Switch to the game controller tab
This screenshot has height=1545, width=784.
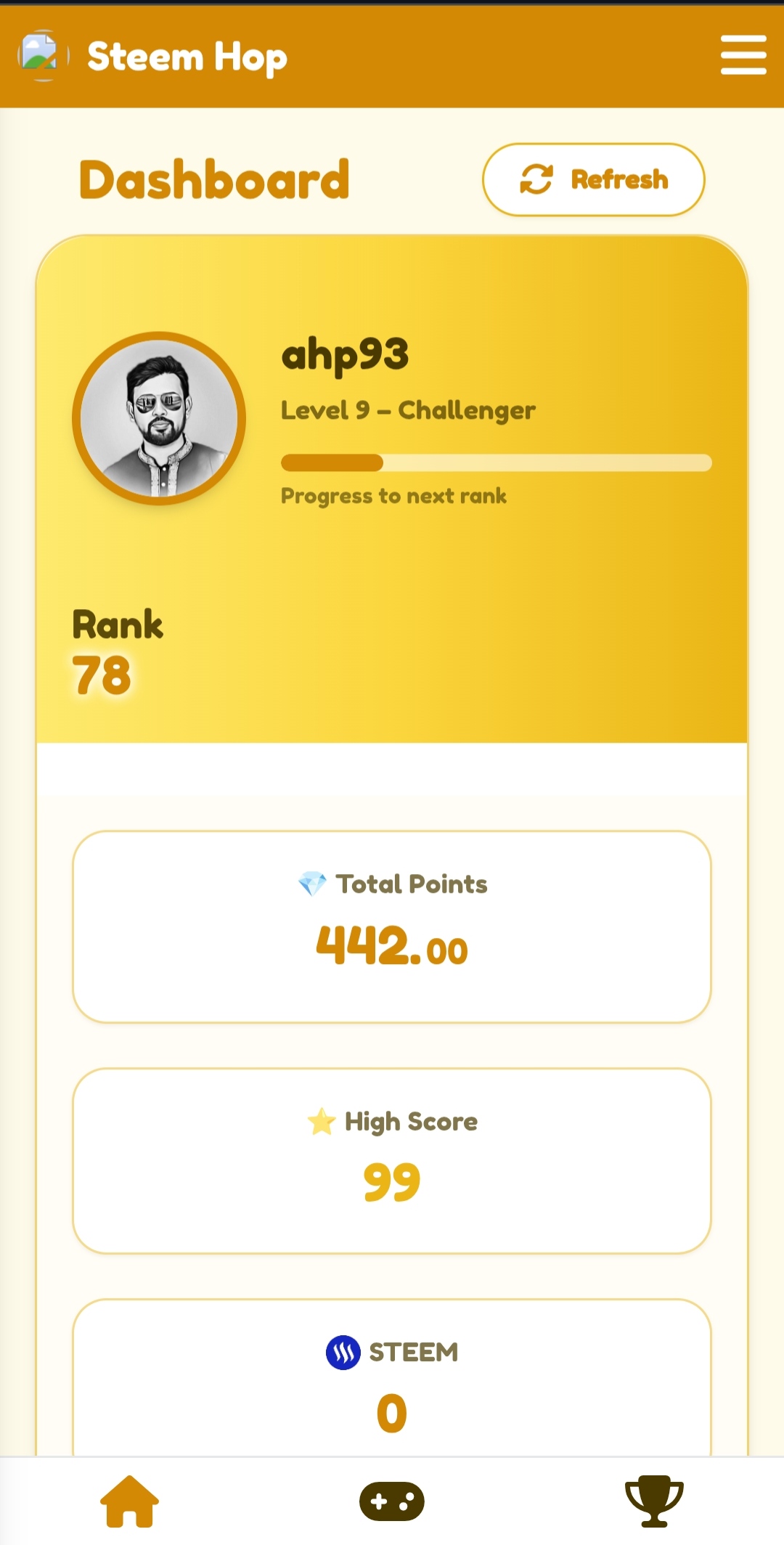click(392, 1501)
